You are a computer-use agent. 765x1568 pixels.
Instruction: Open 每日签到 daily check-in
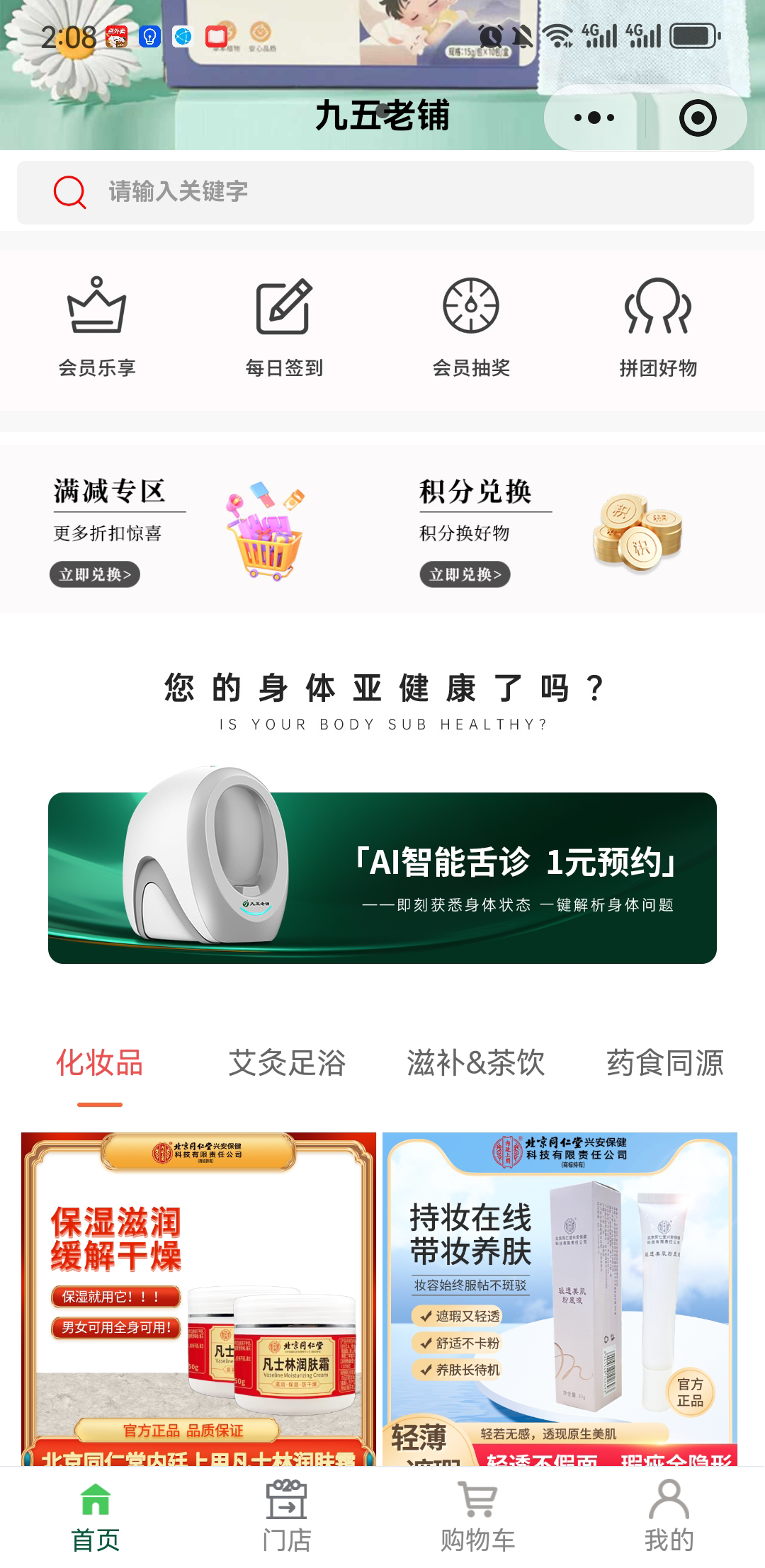point(283,326)
